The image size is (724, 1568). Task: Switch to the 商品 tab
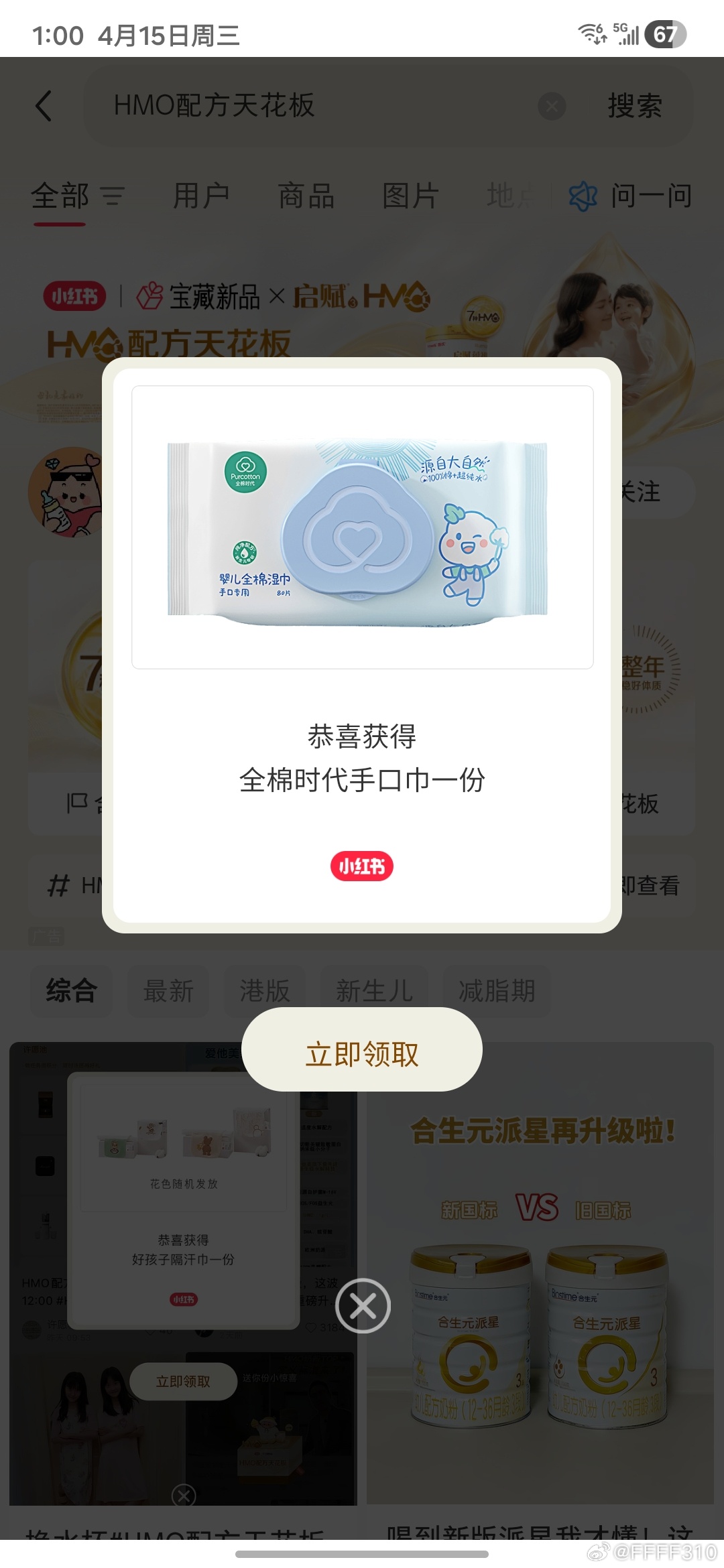306,196
